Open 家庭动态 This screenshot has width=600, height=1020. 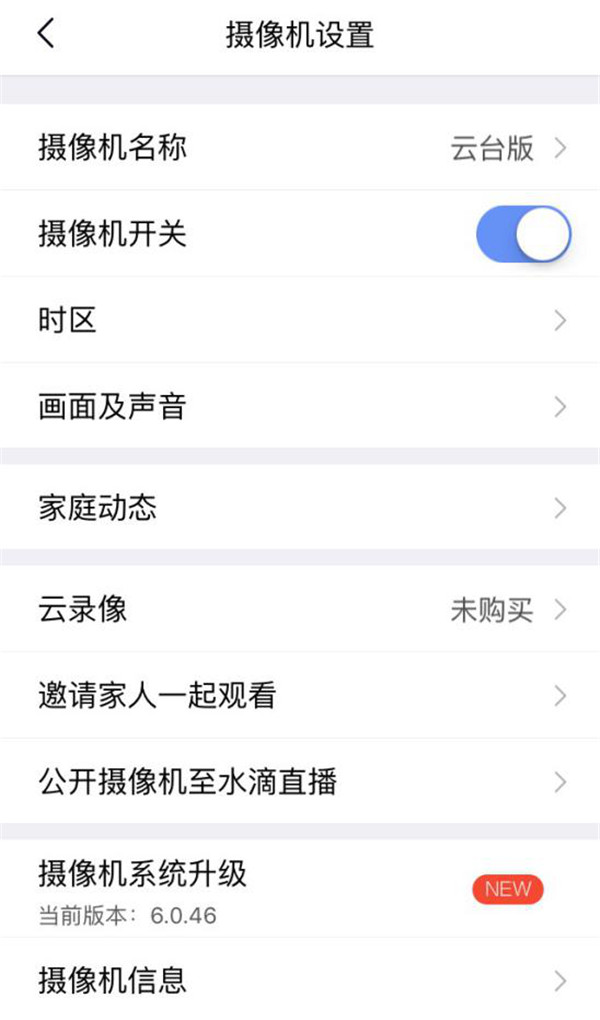300,508
